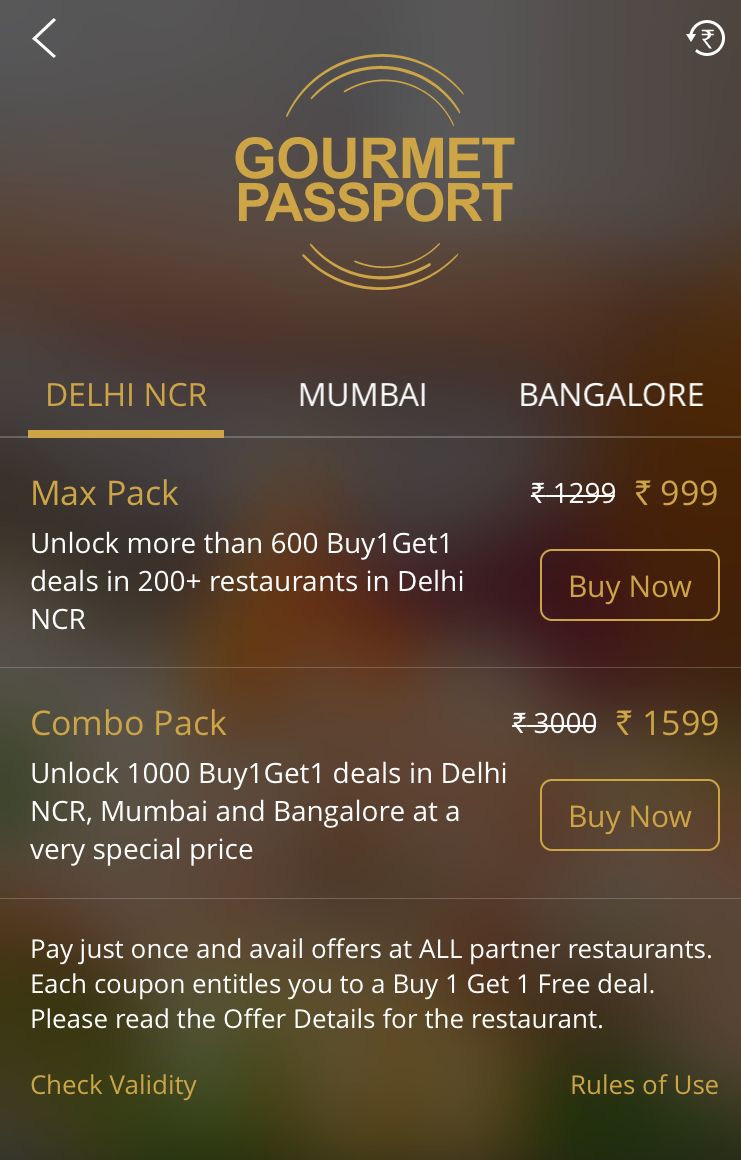Open the rupee purchase history icon
741x1160 pixels.
(x=705, y=39)
